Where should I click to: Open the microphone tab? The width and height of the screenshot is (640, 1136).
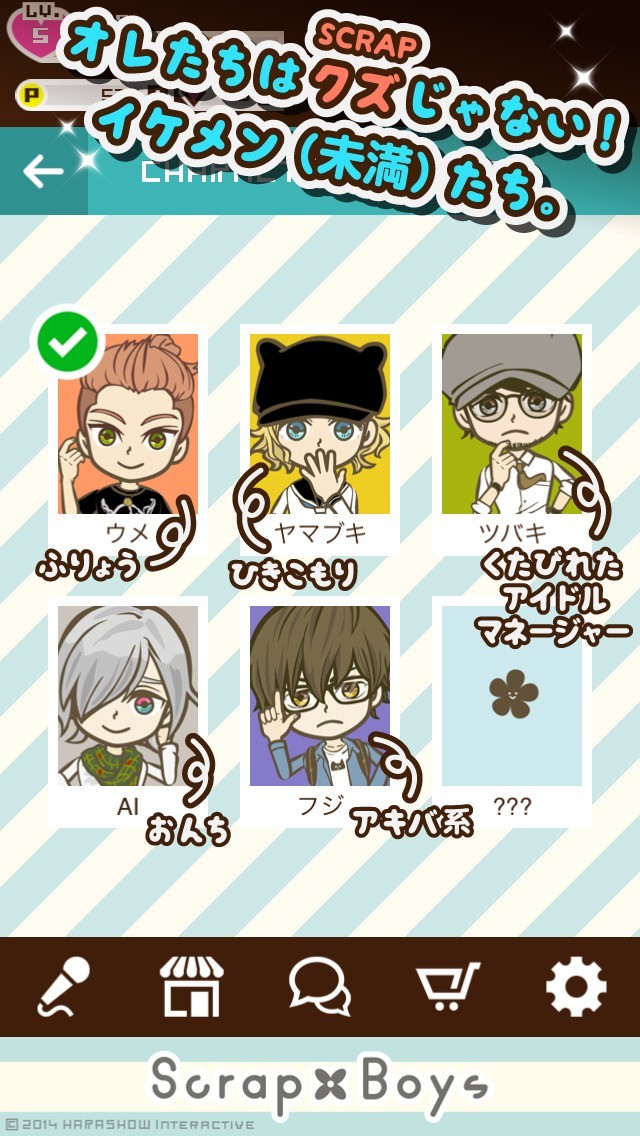[64, 986]
